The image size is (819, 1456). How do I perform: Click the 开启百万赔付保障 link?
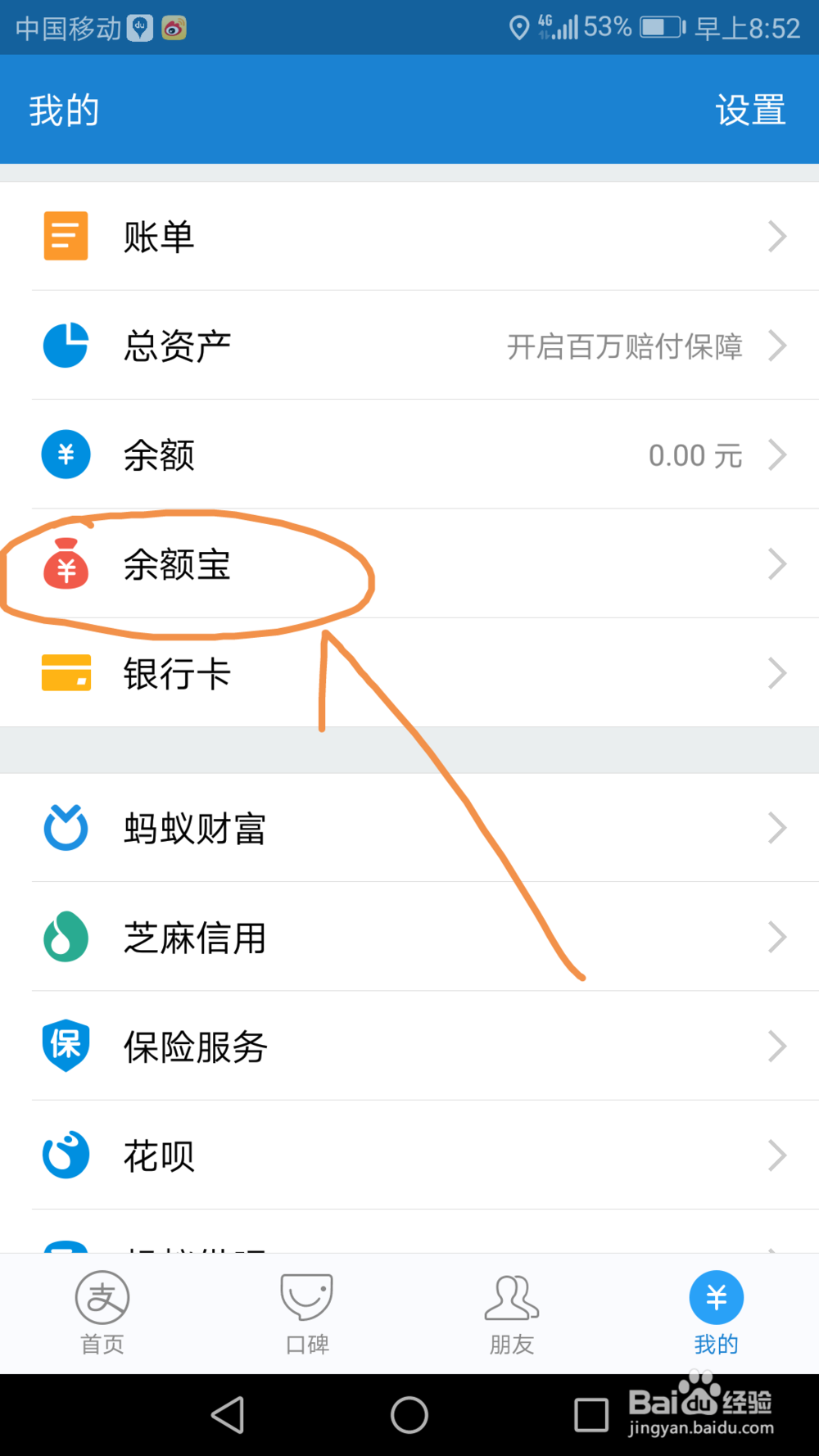pos(624,346)
